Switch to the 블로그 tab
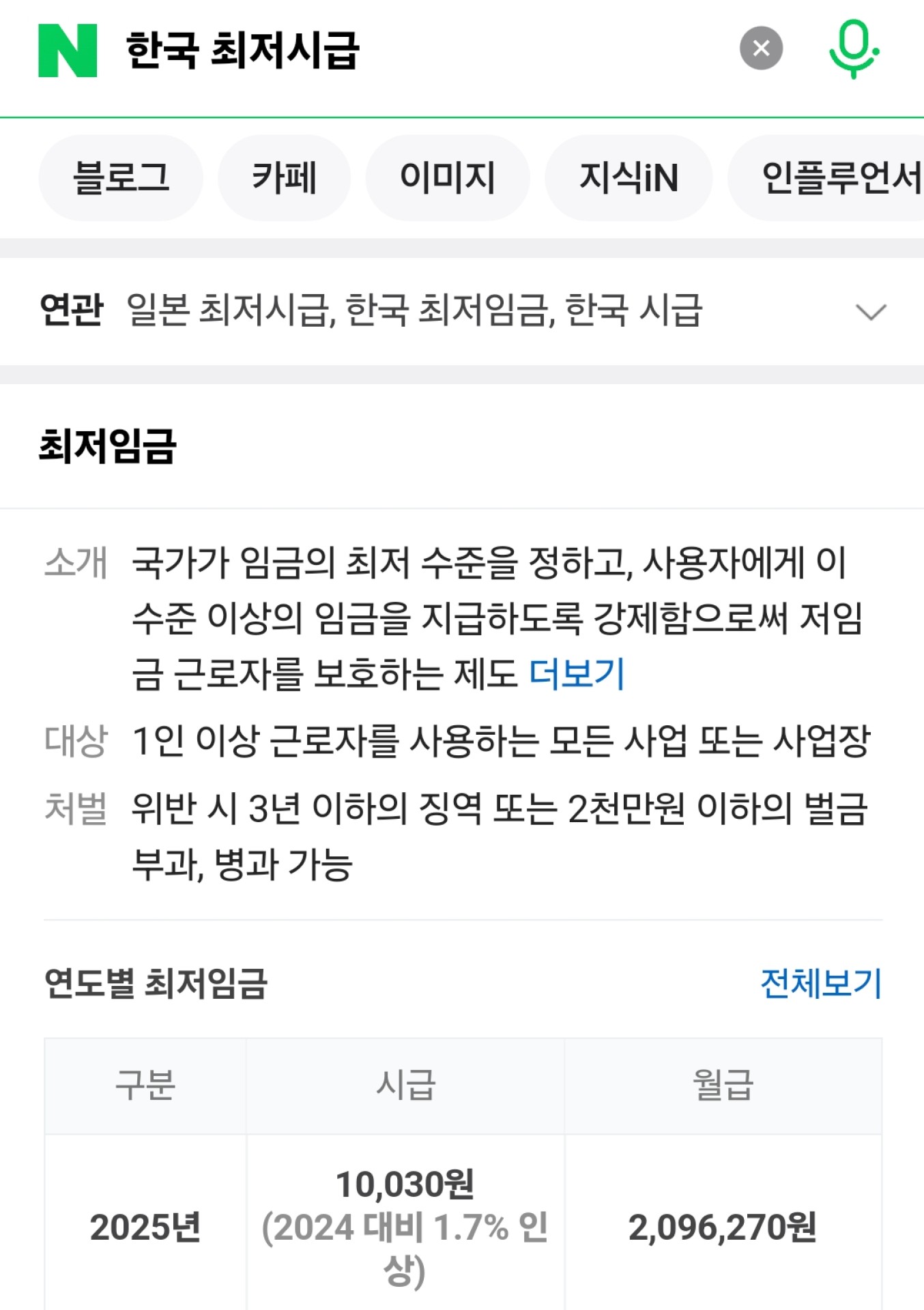924x1310 pixels. [x=121, y=177]
